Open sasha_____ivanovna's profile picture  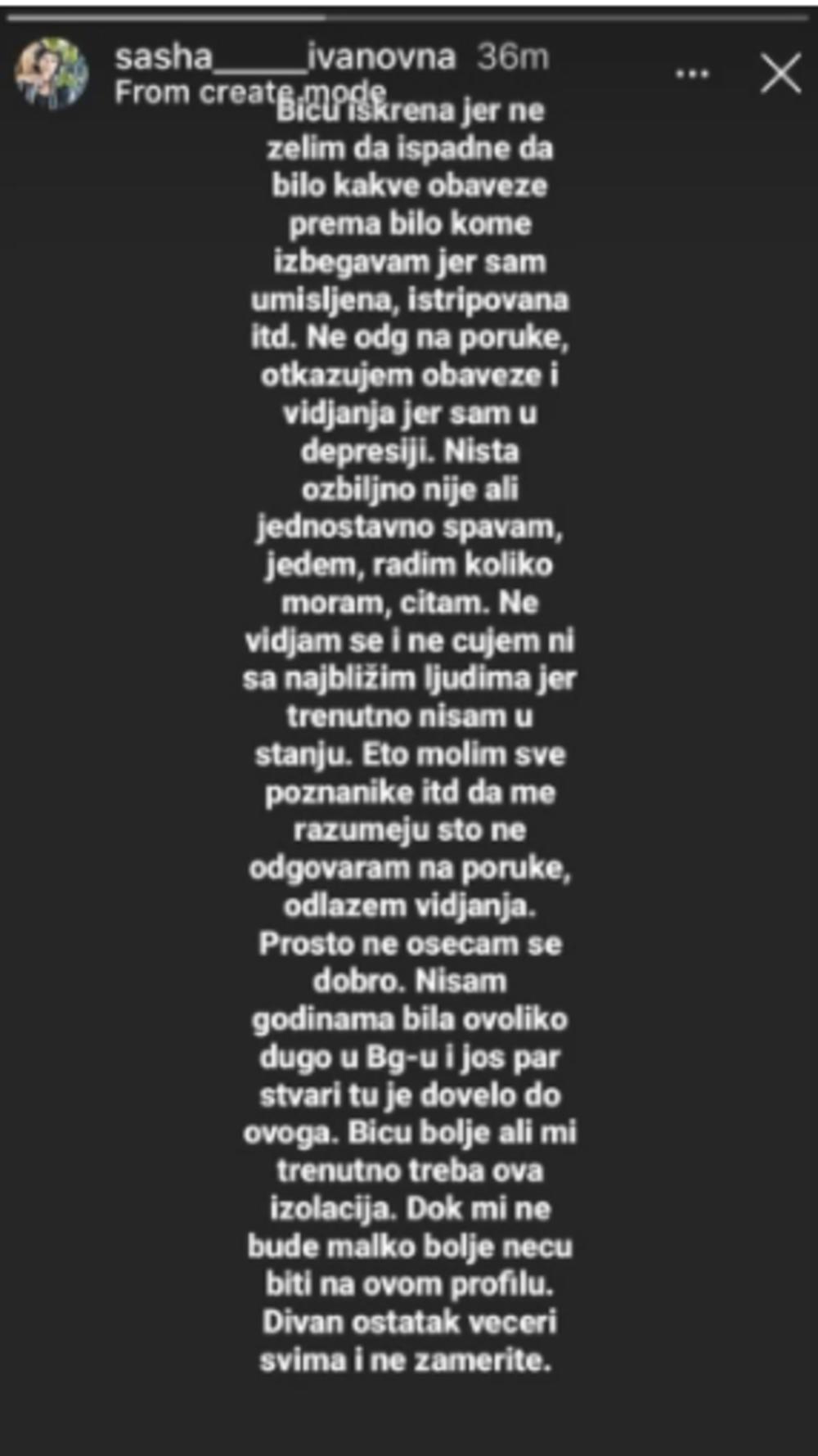[x=52, y=73]
